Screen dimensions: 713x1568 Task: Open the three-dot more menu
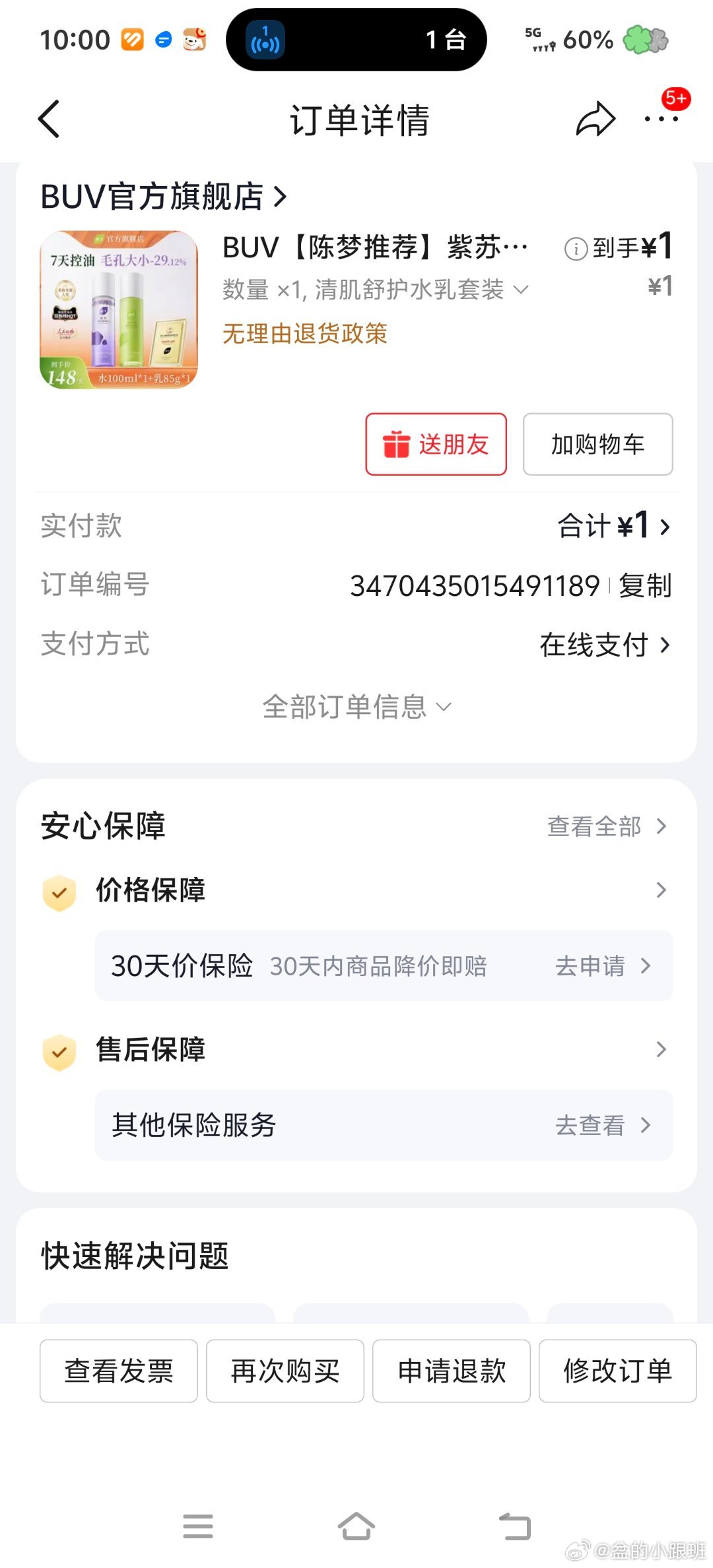click(x=661, y=119)
